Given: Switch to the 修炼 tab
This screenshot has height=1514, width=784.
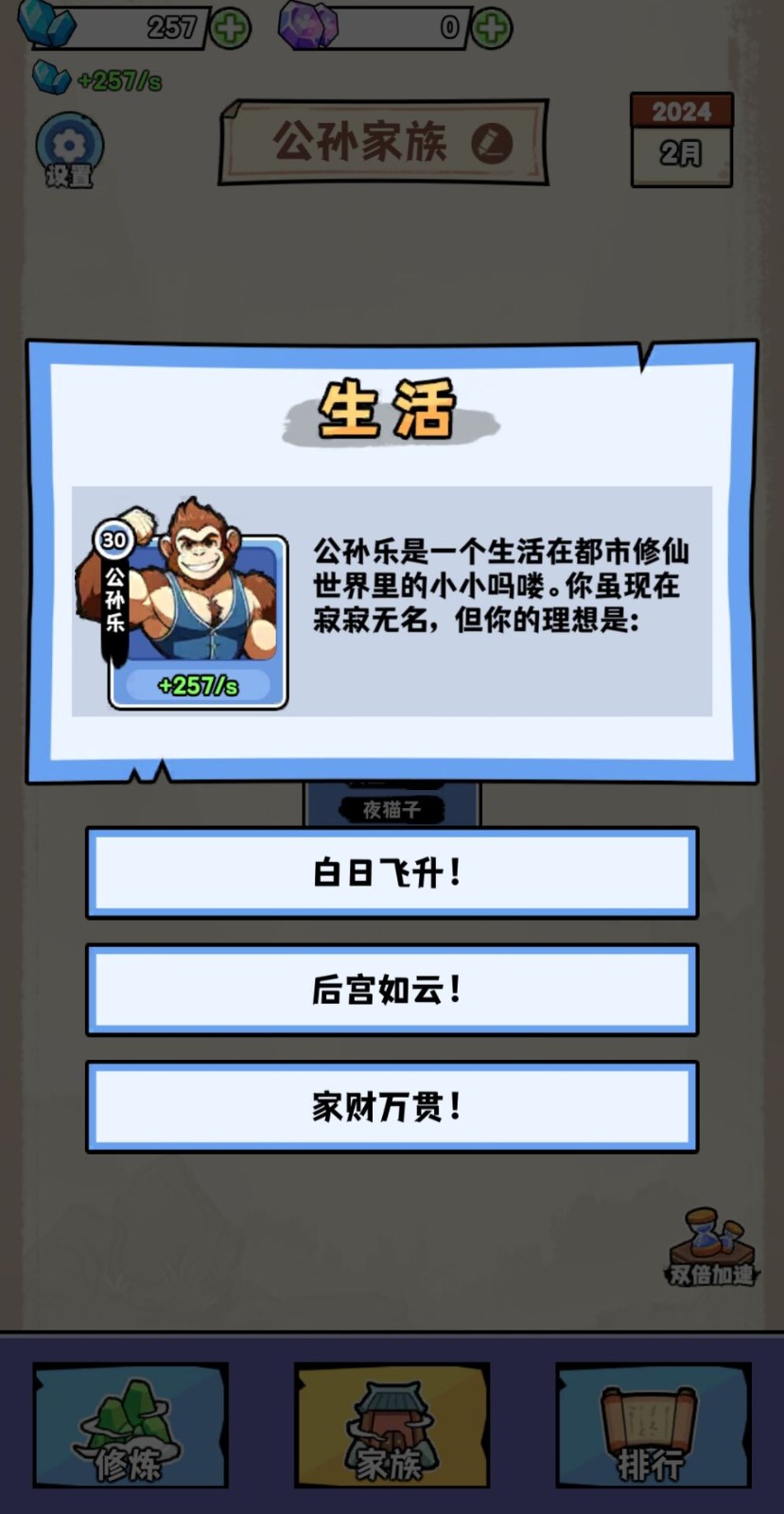Looking at the screenshot, I should point(131,1424).
